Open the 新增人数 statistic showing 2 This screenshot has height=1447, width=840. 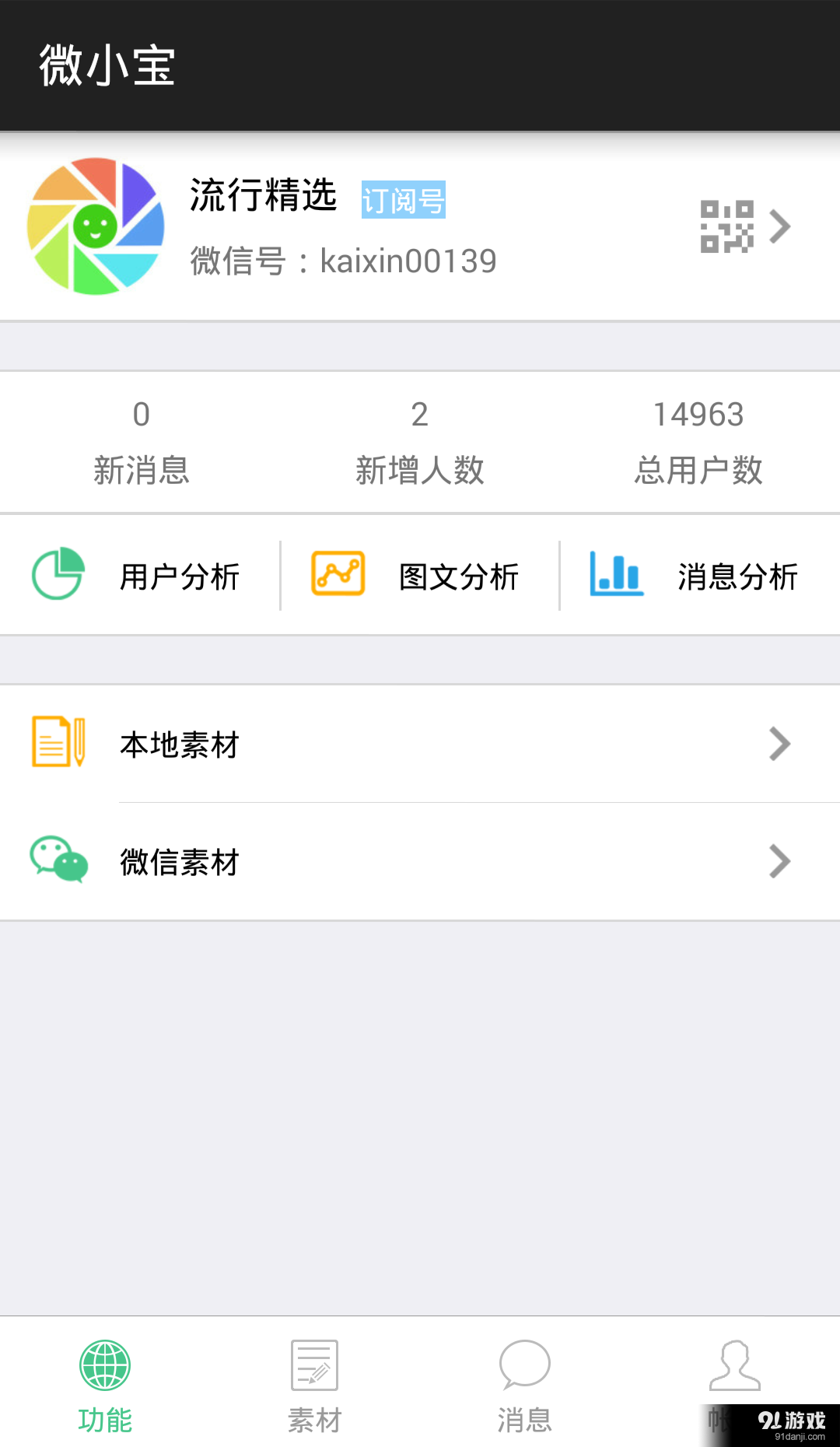[420, 440]
